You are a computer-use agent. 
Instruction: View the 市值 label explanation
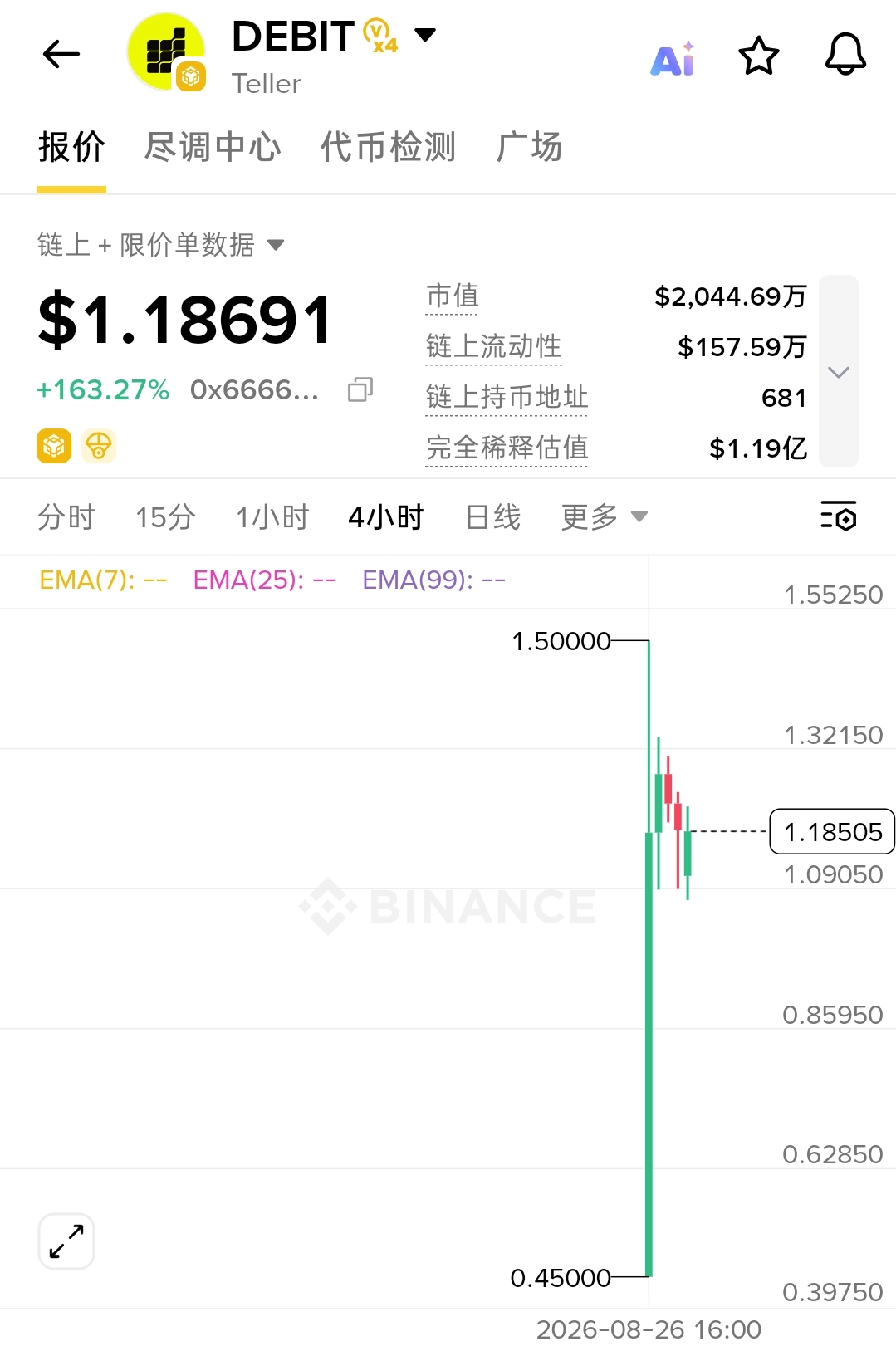[x=453, y=296]
